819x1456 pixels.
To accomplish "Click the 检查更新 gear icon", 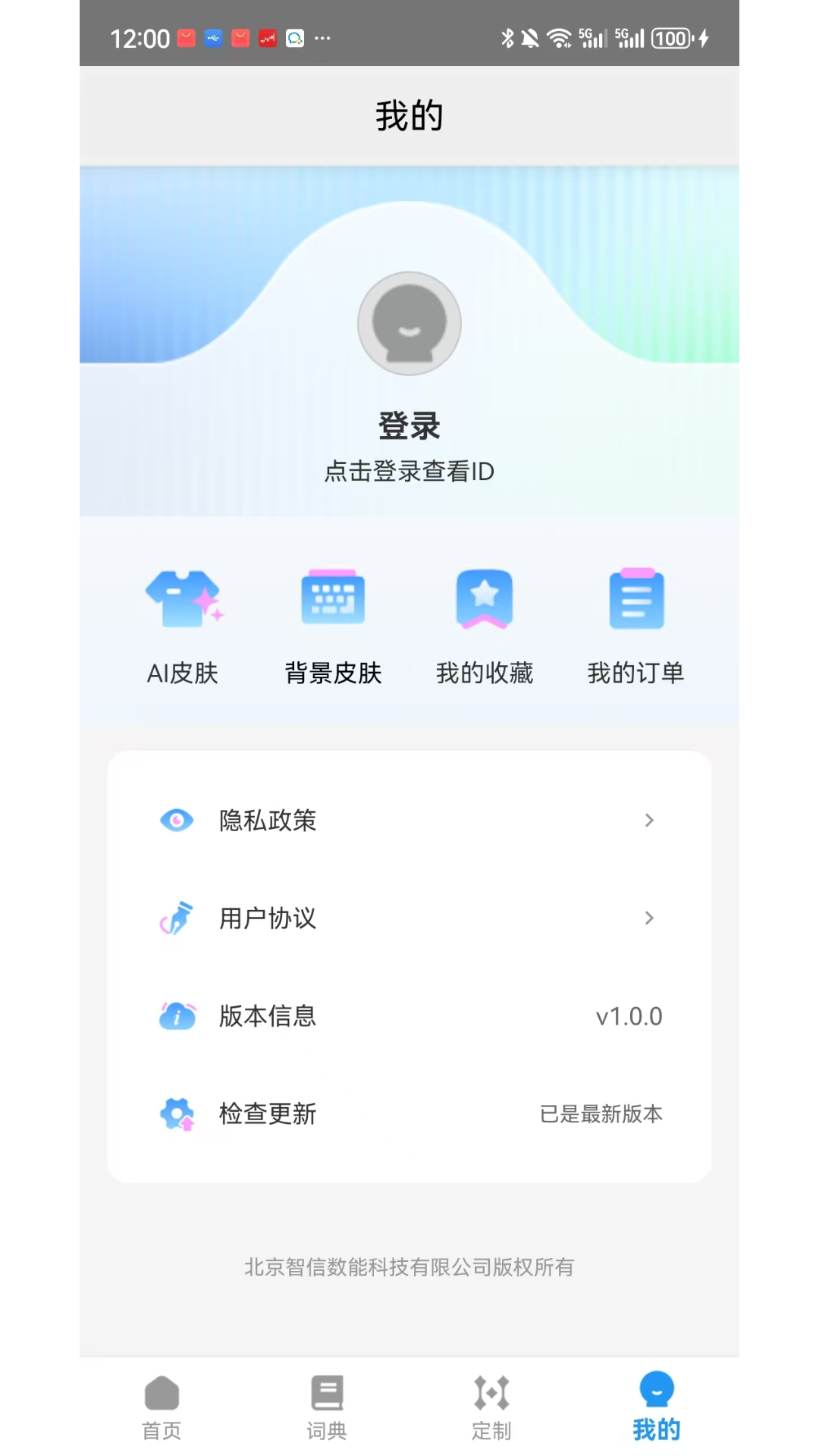I will point(176,1114).
